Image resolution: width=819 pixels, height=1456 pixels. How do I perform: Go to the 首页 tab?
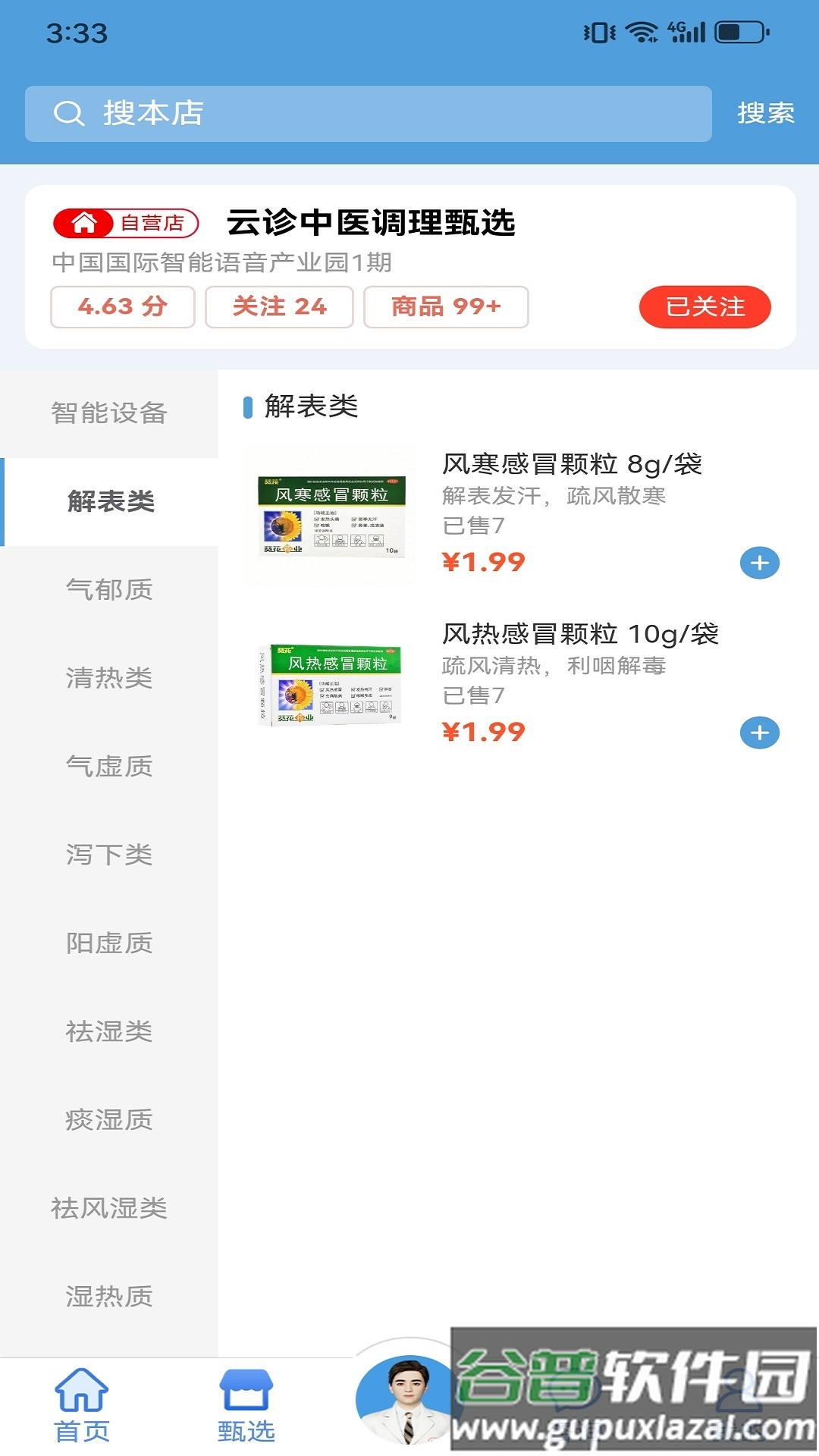pos(82,1405)
